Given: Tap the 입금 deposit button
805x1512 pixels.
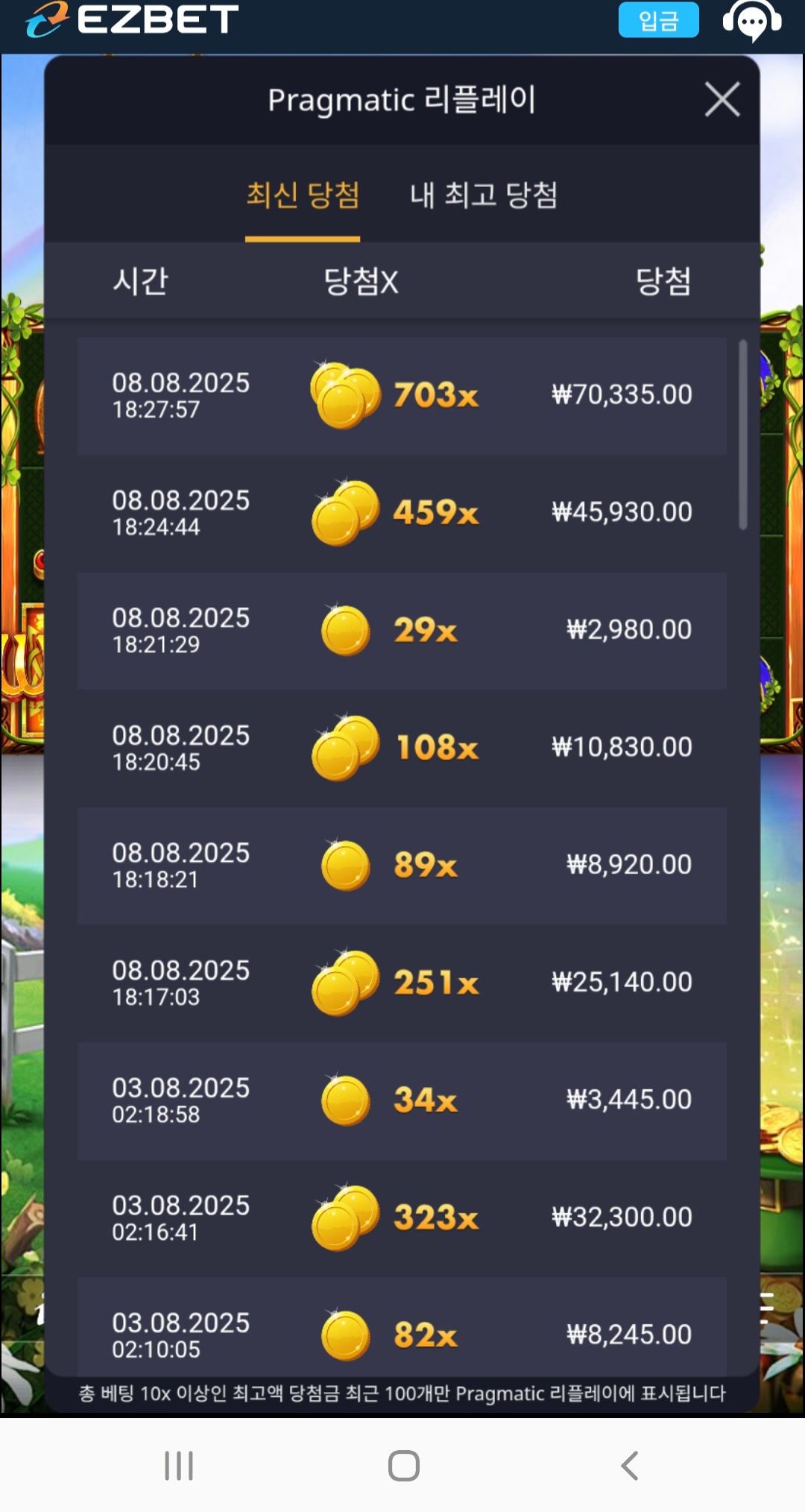Looking at the screenshot, I should coord(658,20).
